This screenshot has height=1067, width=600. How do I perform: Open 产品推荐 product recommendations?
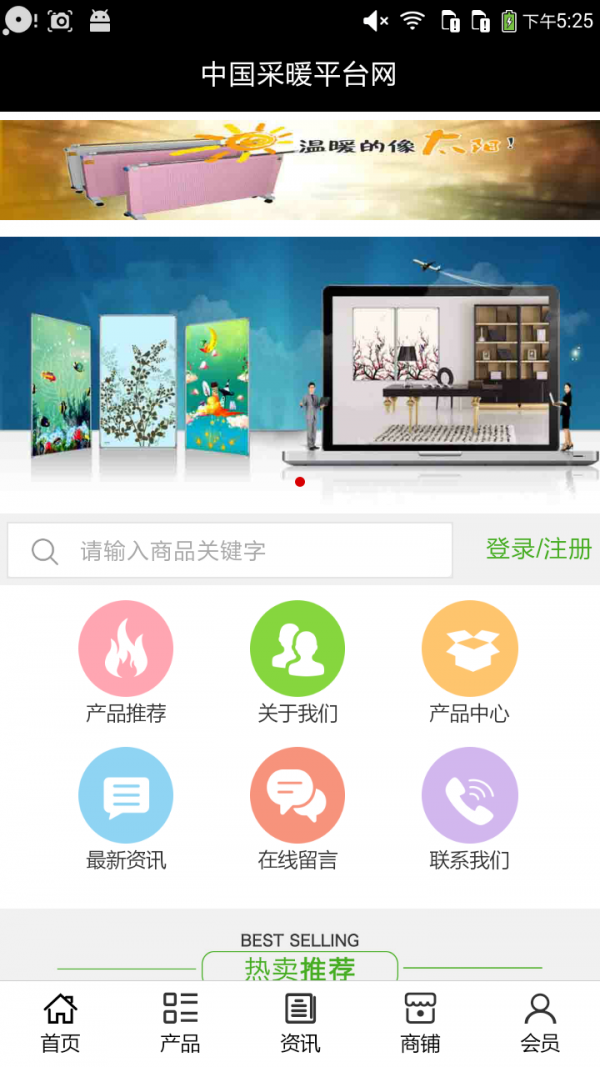pos(126,660)
